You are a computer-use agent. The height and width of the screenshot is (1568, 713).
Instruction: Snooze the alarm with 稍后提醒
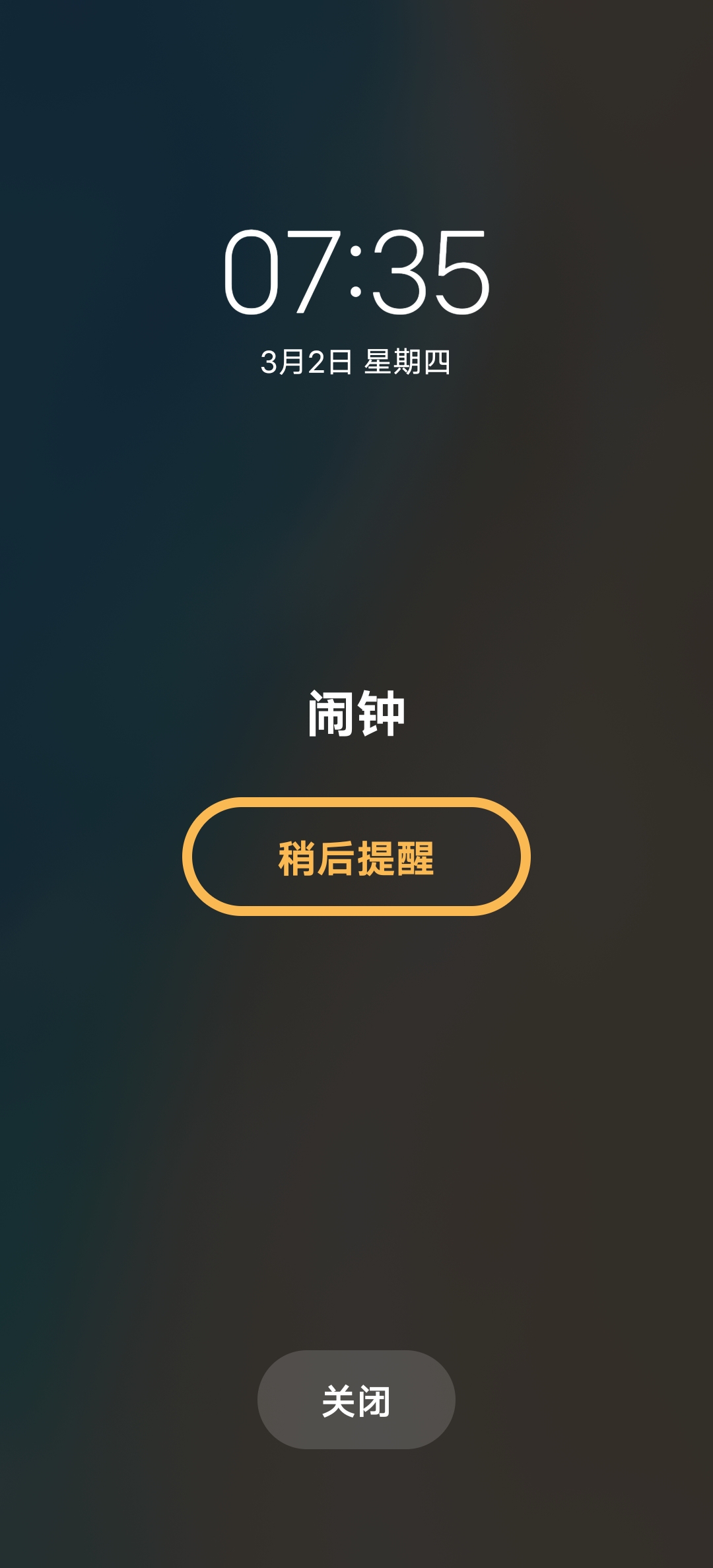(356, 857)
